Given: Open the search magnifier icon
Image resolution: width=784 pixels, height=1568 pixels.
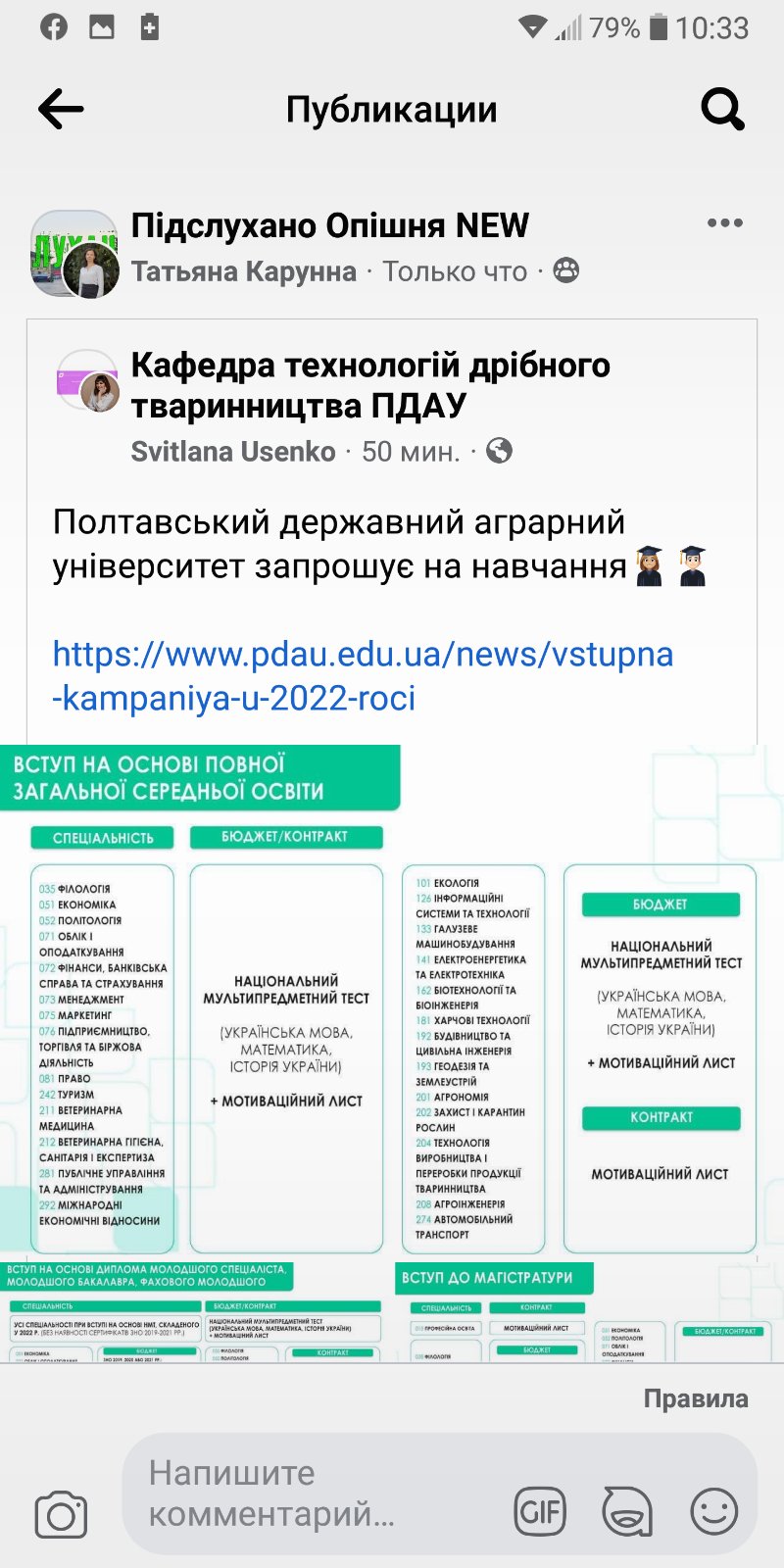Looking at the screenshot, I should (723, 109).
